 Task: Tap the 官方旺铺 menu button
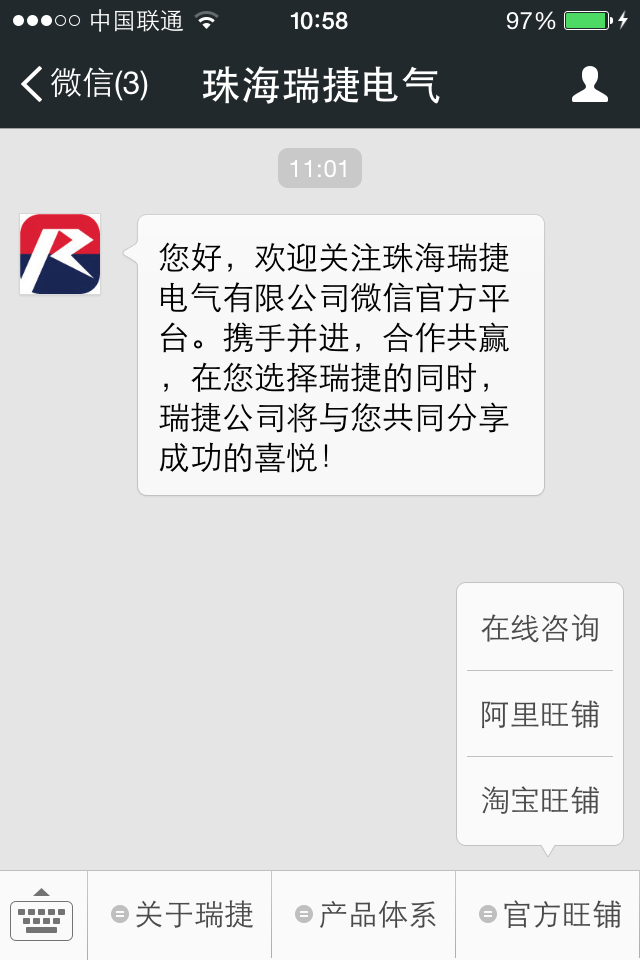[549, 915]
